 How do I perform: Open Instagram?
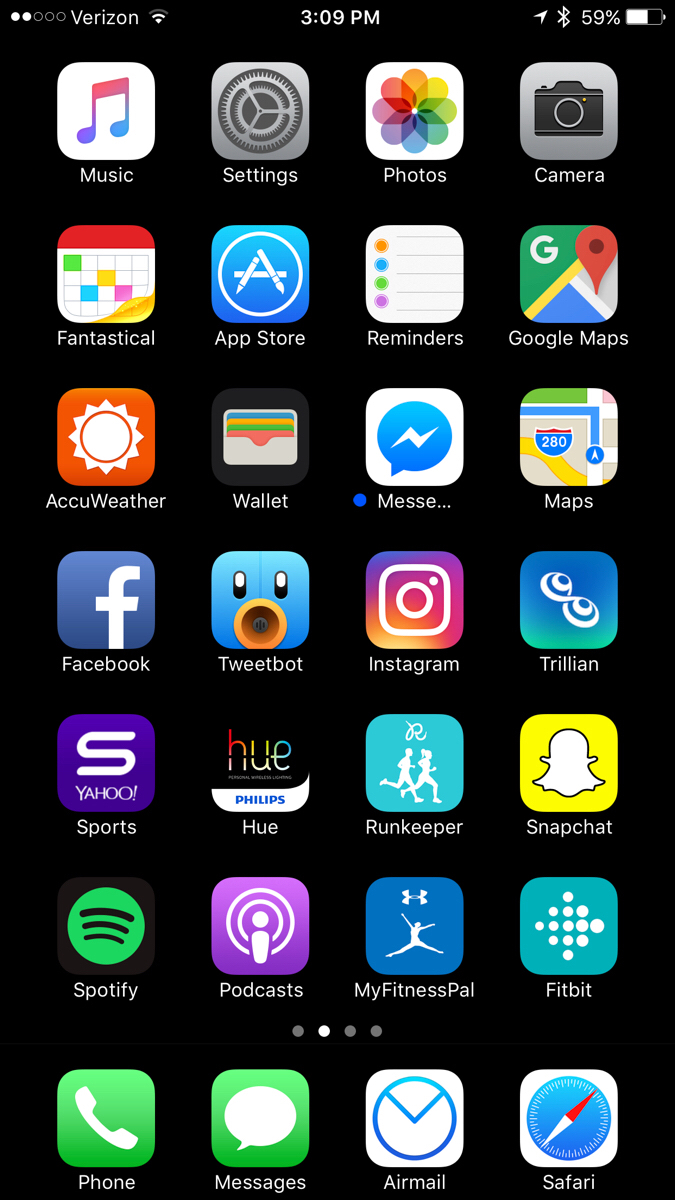tap(415, 600)
